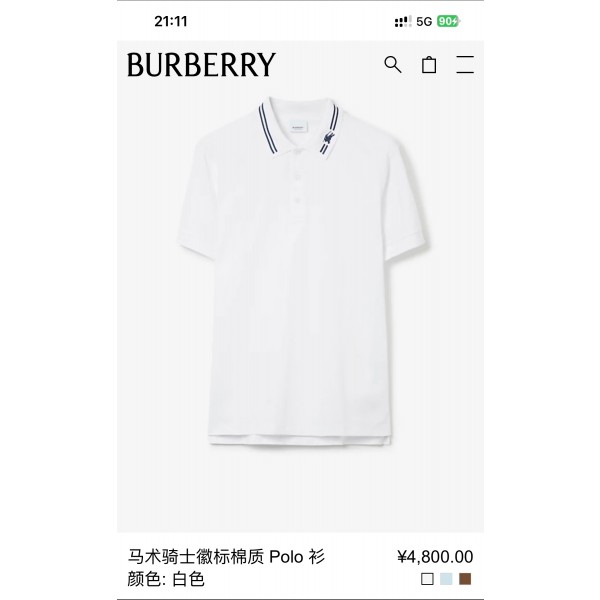Open the search magnifier icon

(393, 65)
